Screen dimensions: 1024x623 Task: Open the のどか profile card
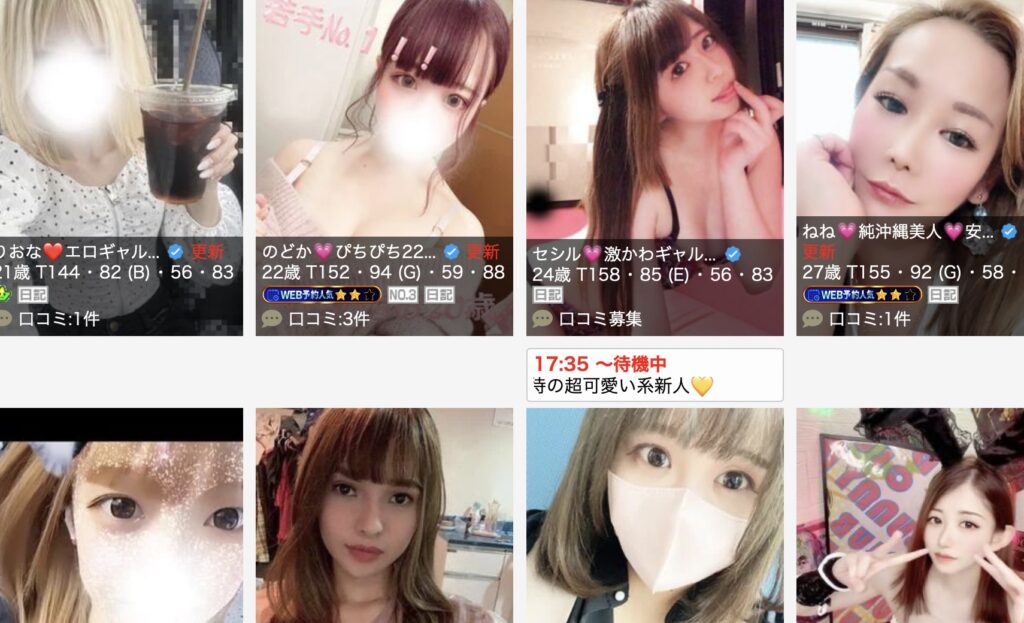click(x=384, y=130)
